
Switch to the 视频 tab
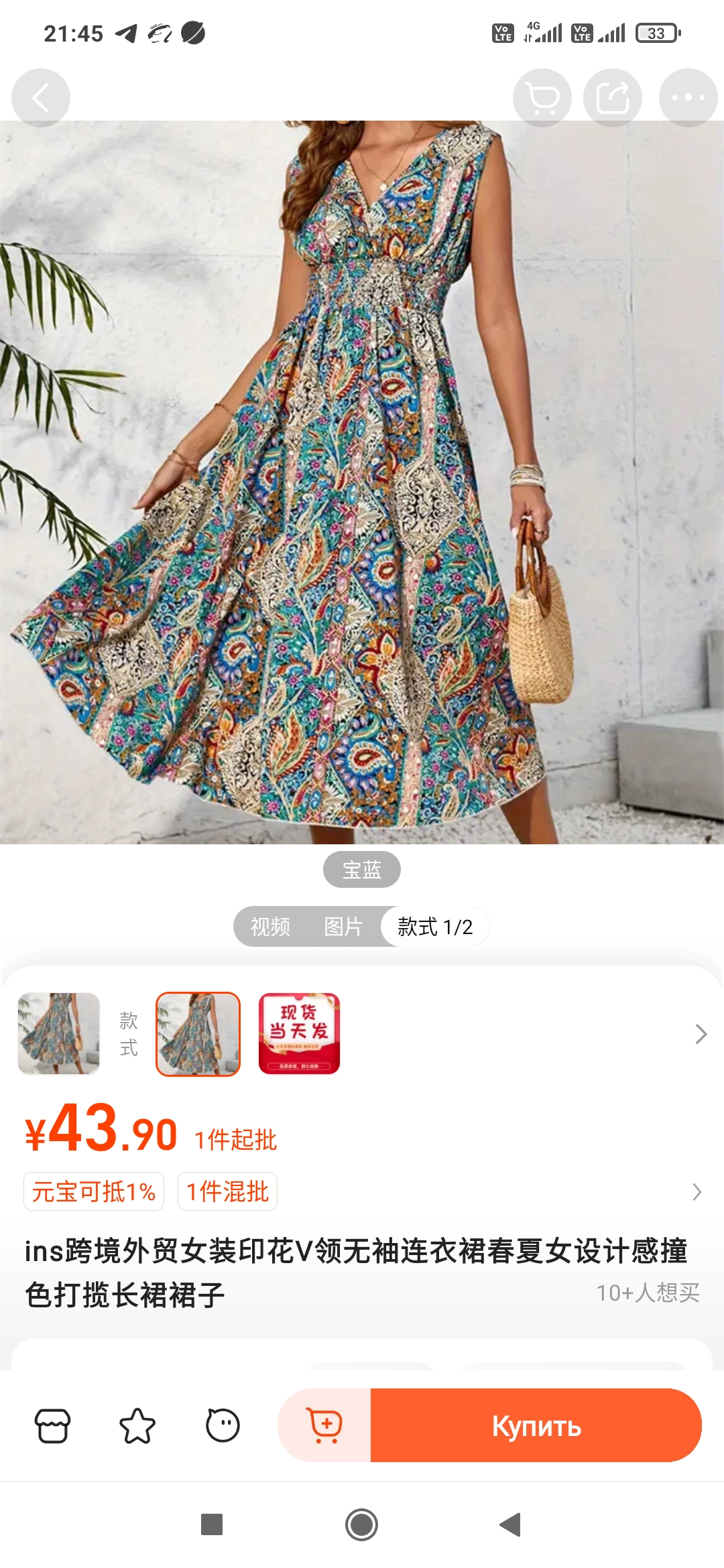coord(270,927)
